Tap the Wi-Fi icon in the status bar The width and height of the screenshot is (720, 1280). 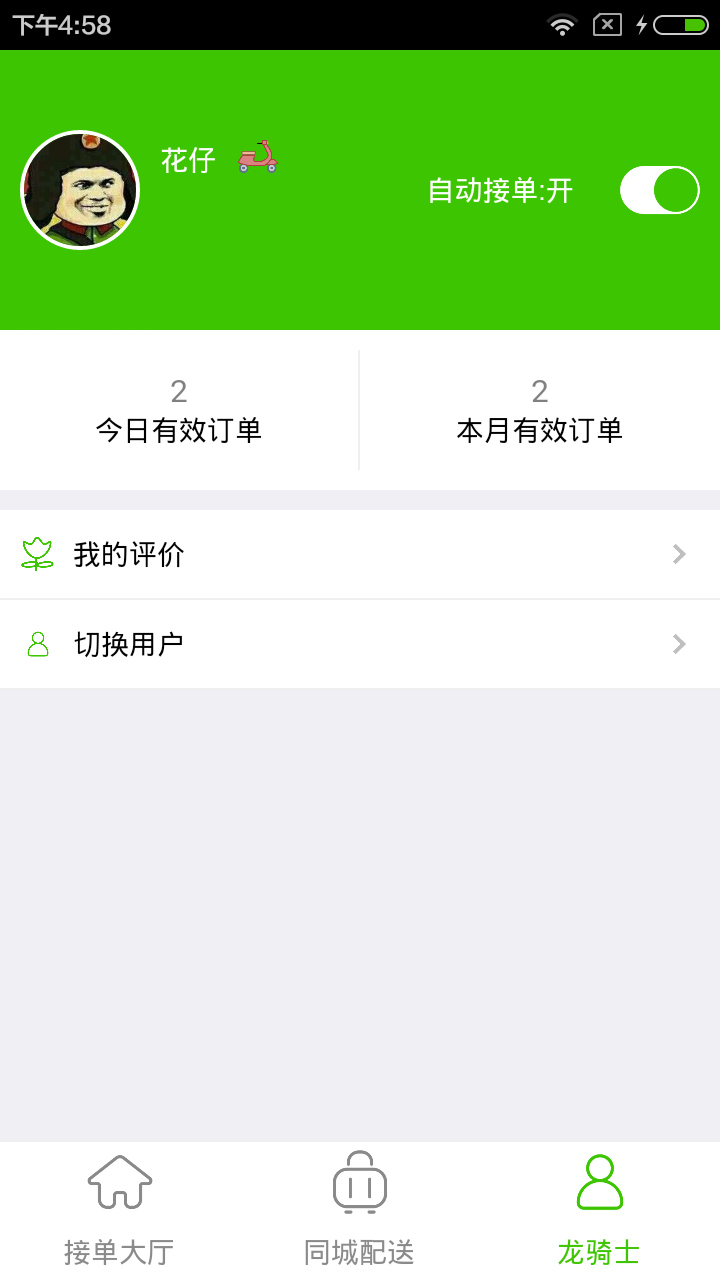[x=562, y=24]
